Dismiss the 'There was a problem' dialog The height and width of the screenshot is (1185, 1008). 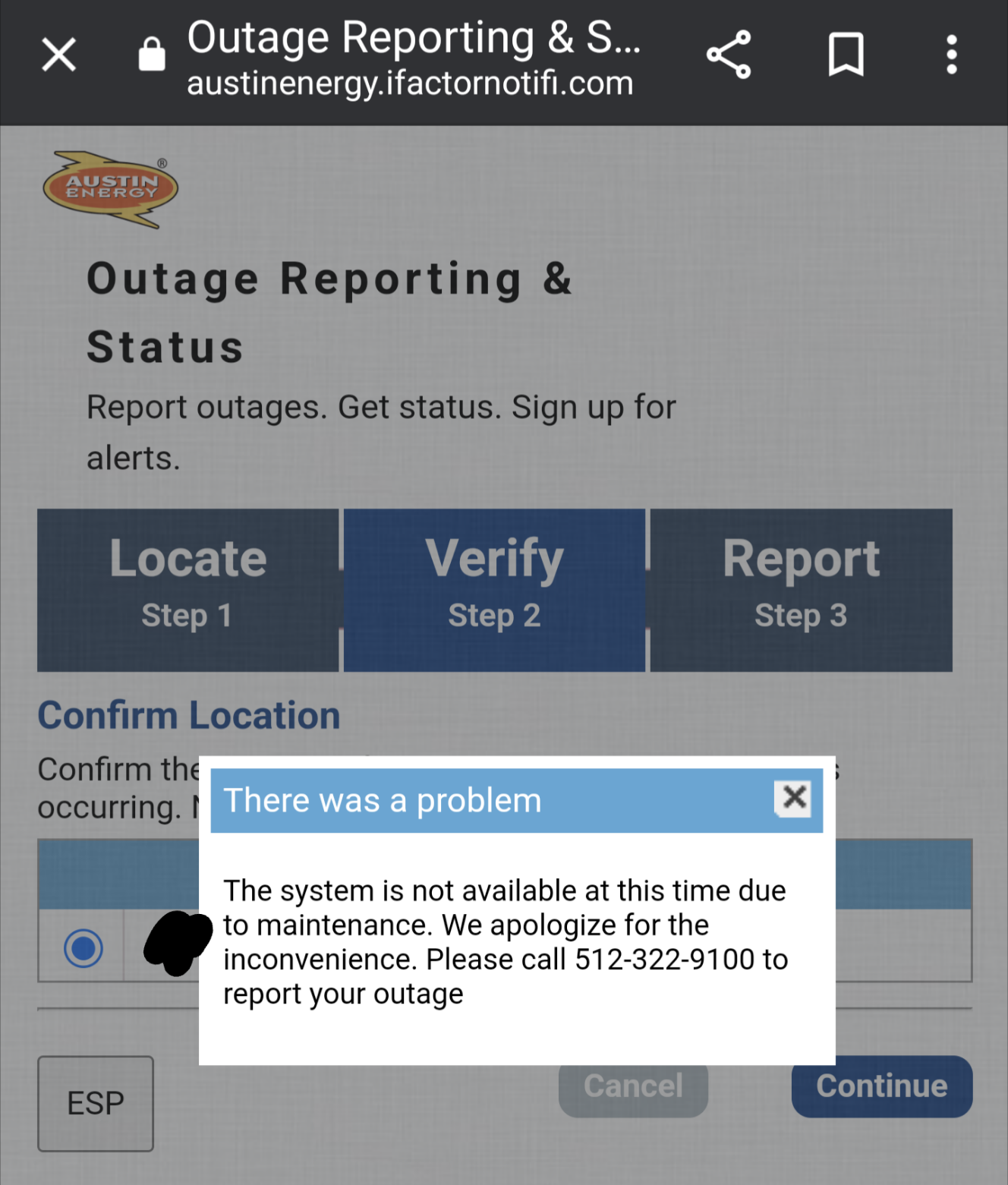pyautogui.click(x=793, y=798)
